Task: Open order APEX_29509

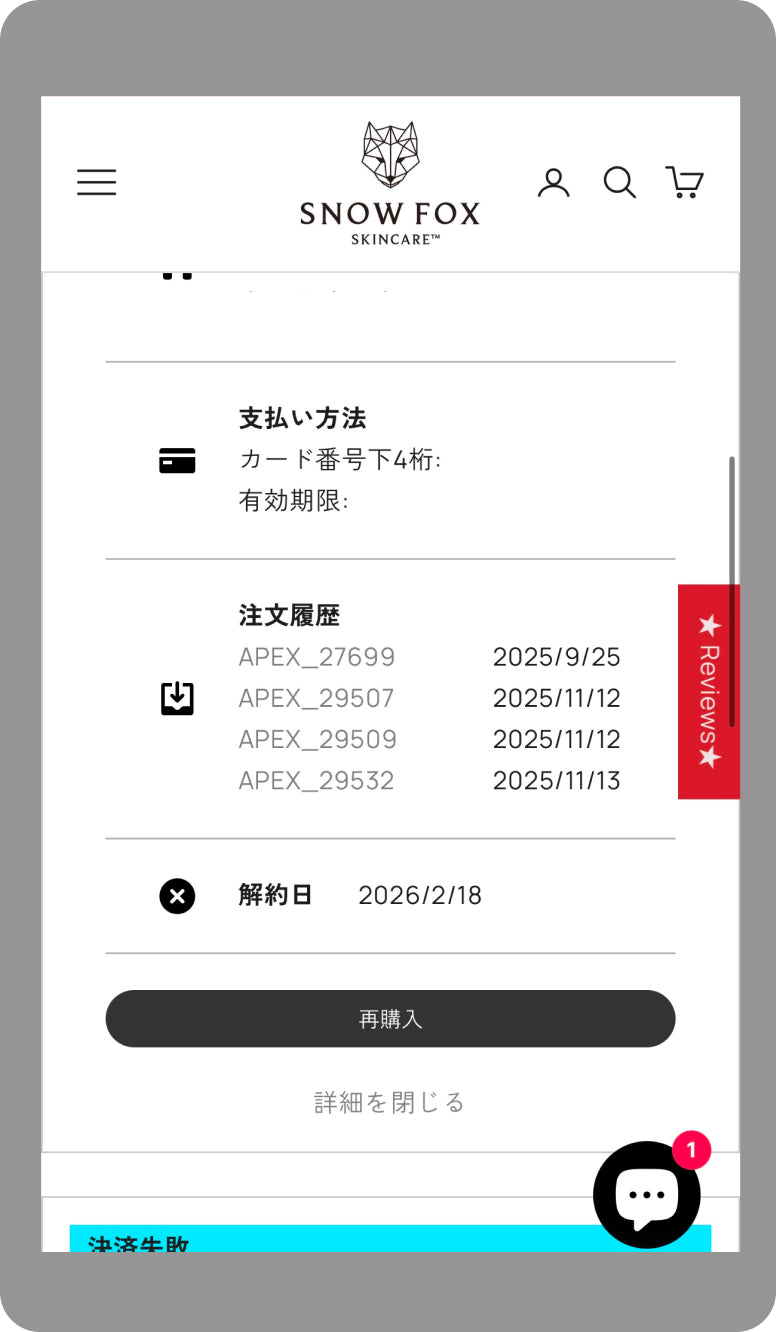Action: click(x=317, y=739)
